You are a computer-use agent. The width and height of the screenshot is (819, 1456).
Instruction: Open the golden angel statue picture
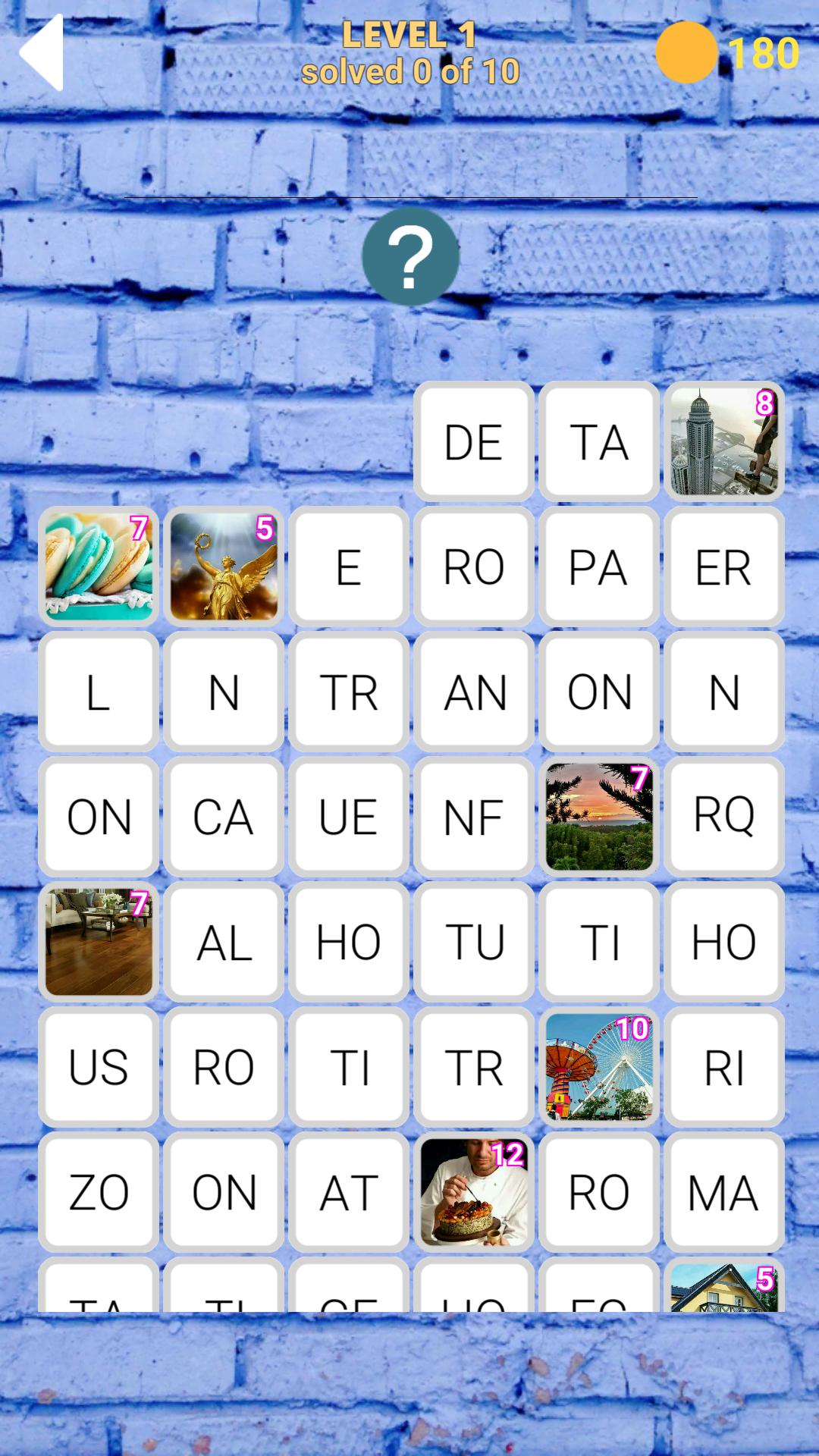(224, 566)
